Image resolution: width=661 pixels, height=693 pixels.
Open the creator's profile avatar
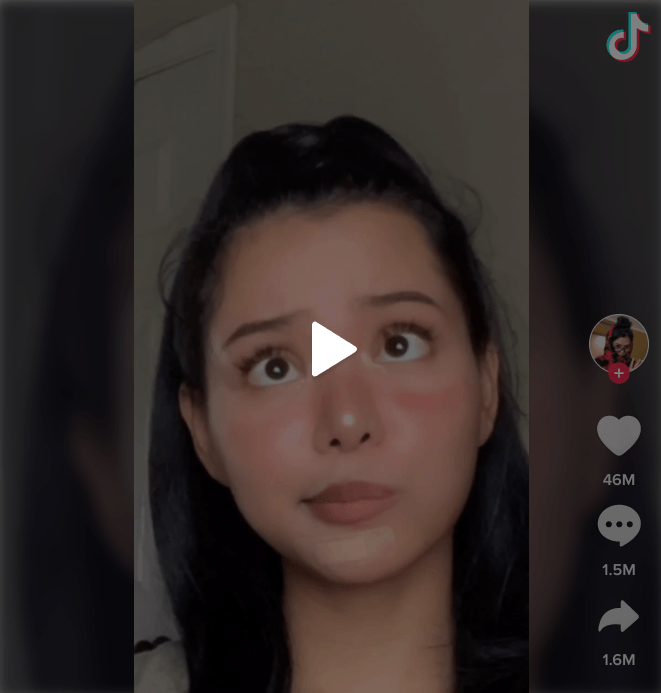click(618, 342)
